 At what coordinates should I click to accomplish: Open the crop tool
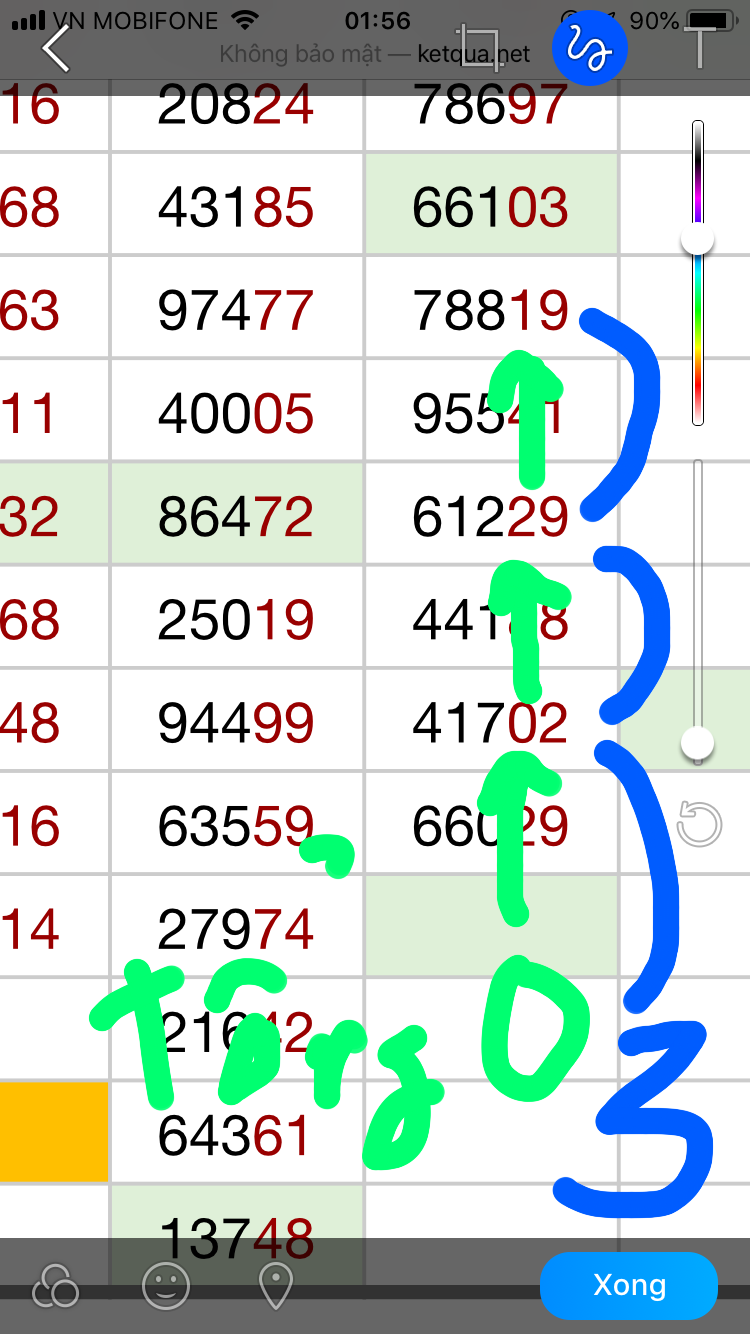477,47
